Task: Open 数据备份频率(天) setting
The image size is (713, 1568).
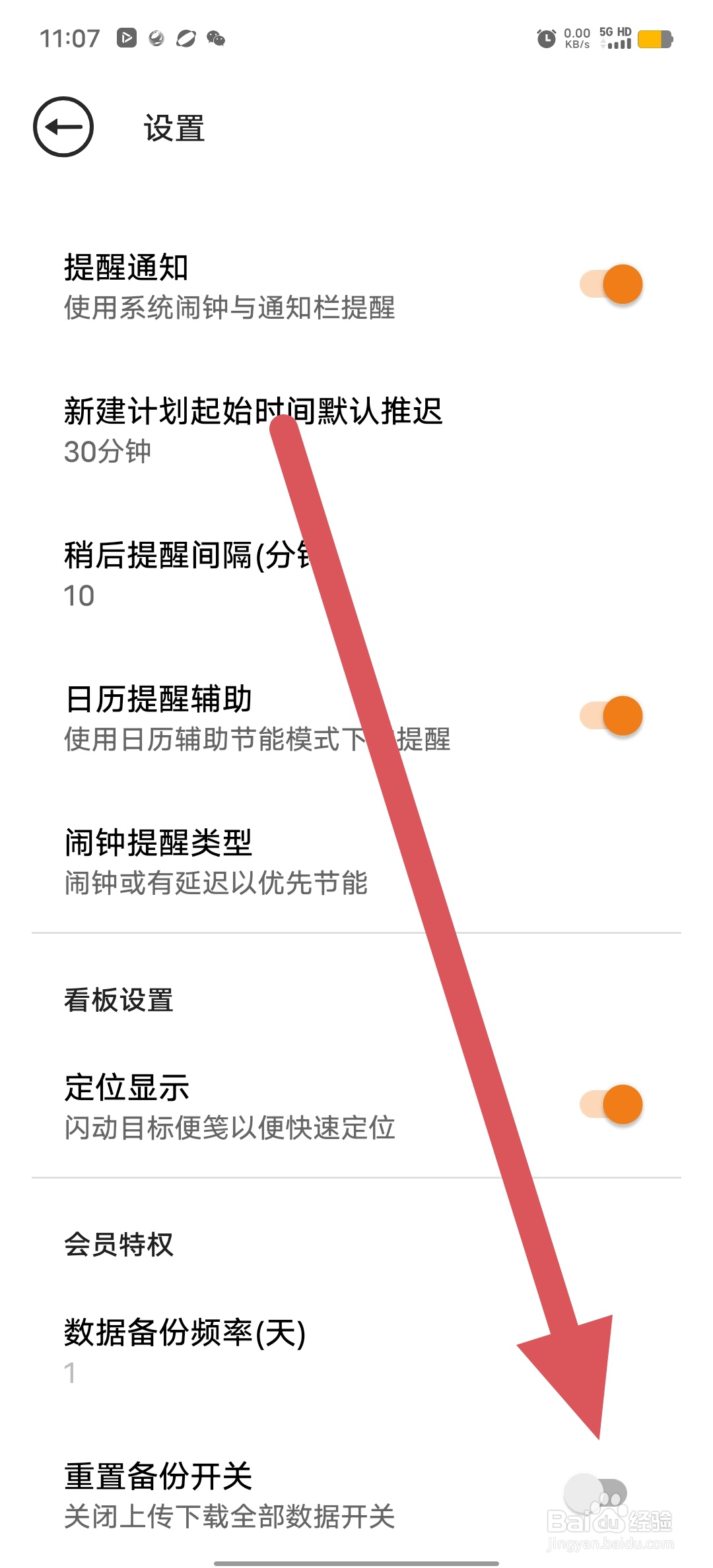Action: click(356, 1352)
